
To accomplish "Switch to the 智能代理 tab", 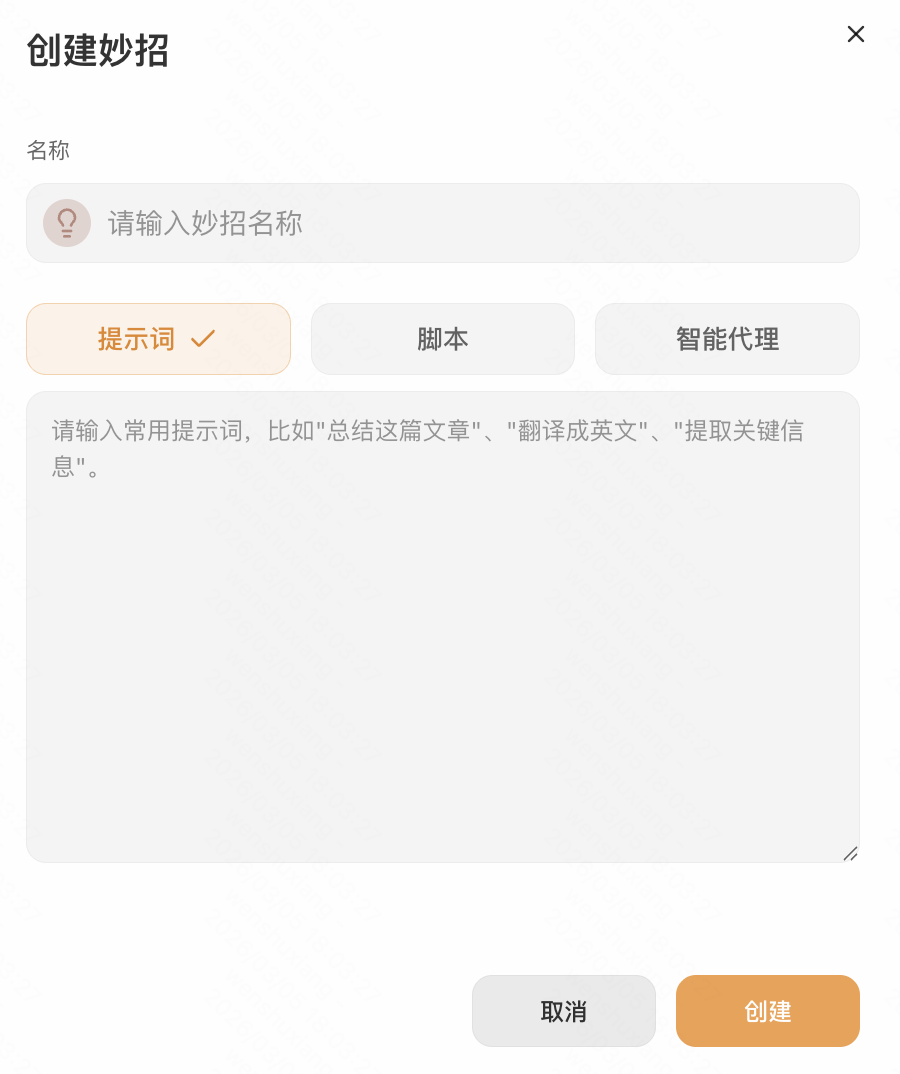I will tap(727, 339).
